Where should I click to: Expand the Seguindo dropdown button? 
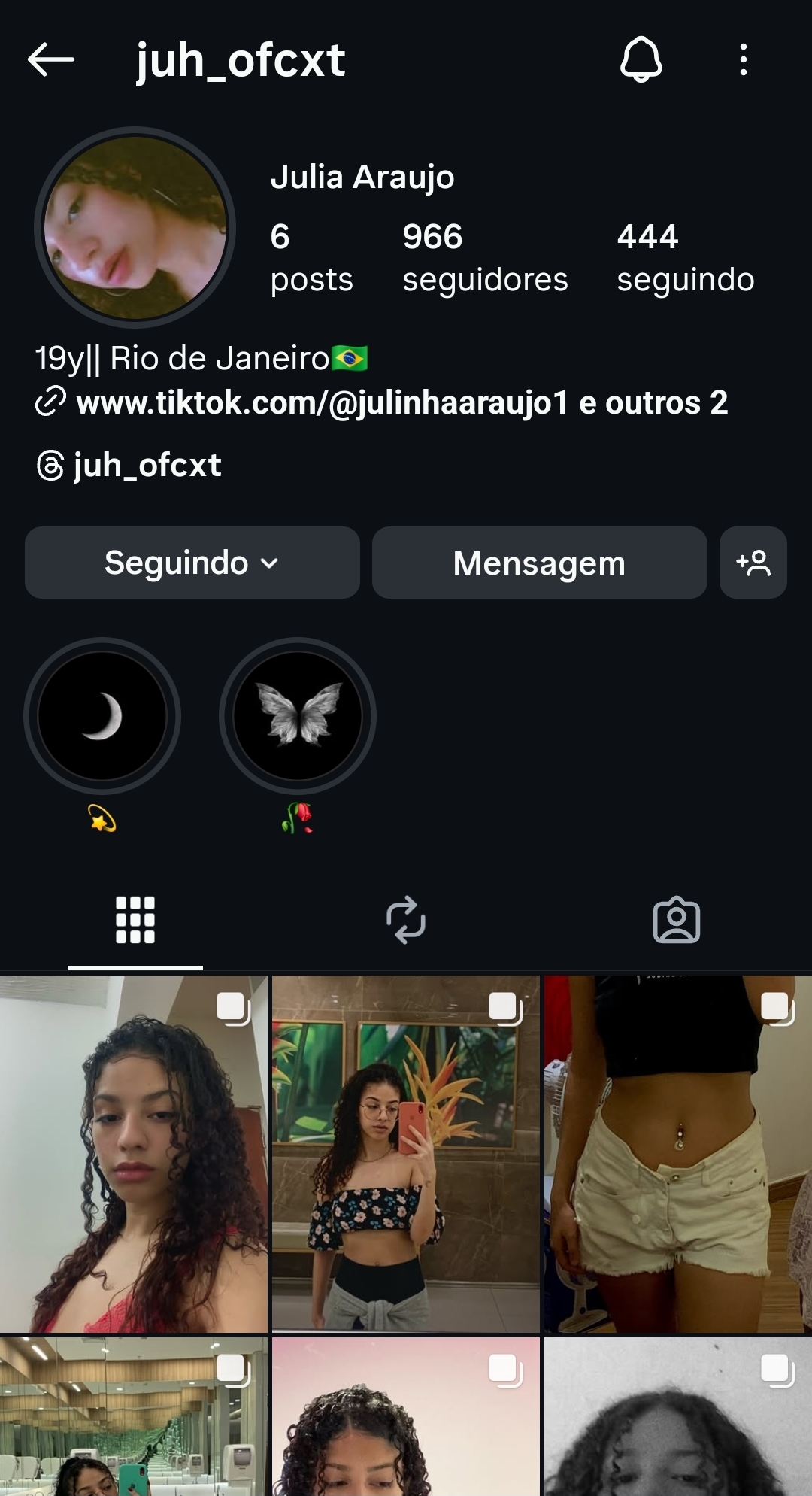[x=192, y=563]
